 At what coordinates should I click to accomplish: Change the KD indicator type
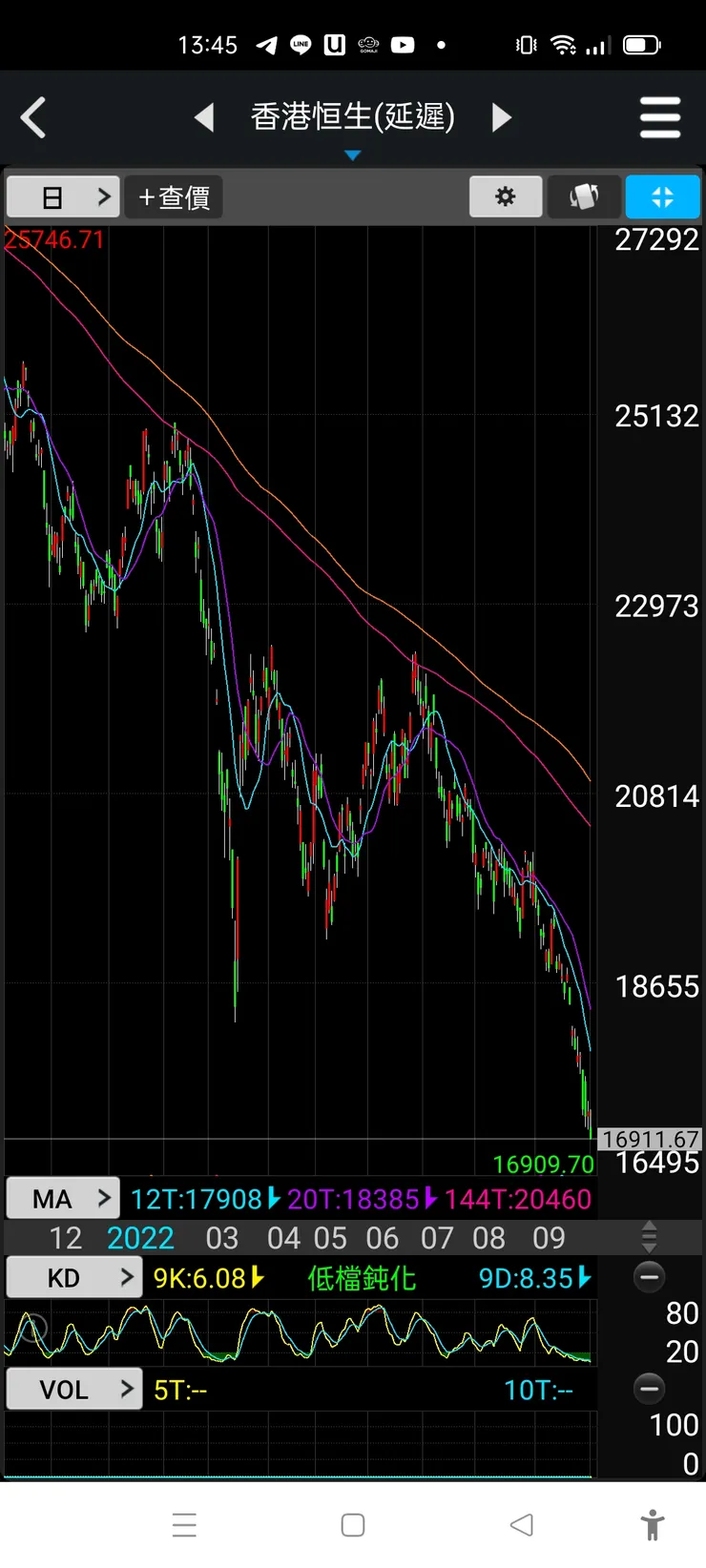click(73, 1278)
